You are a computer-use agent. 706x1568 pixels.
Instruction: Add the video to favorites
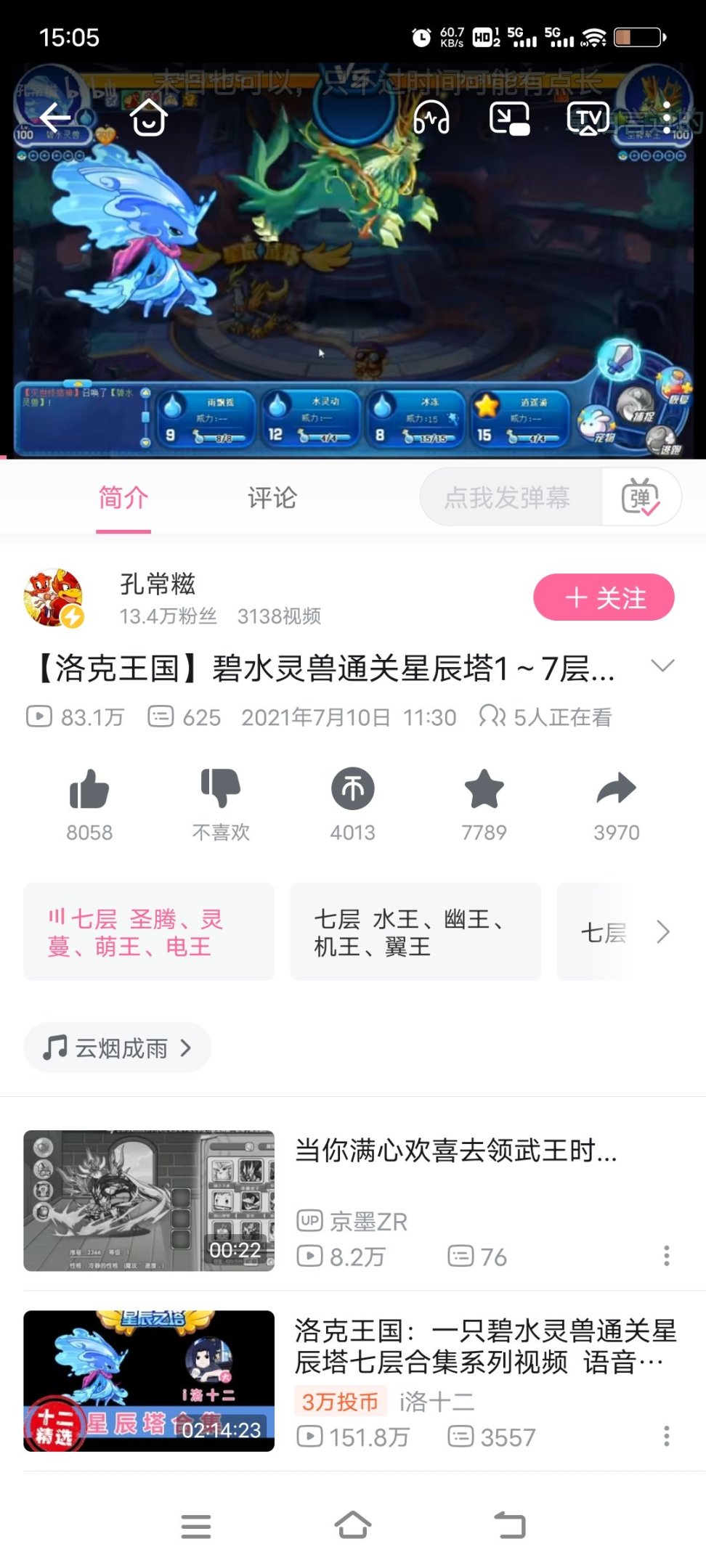[x=484, y=789]
